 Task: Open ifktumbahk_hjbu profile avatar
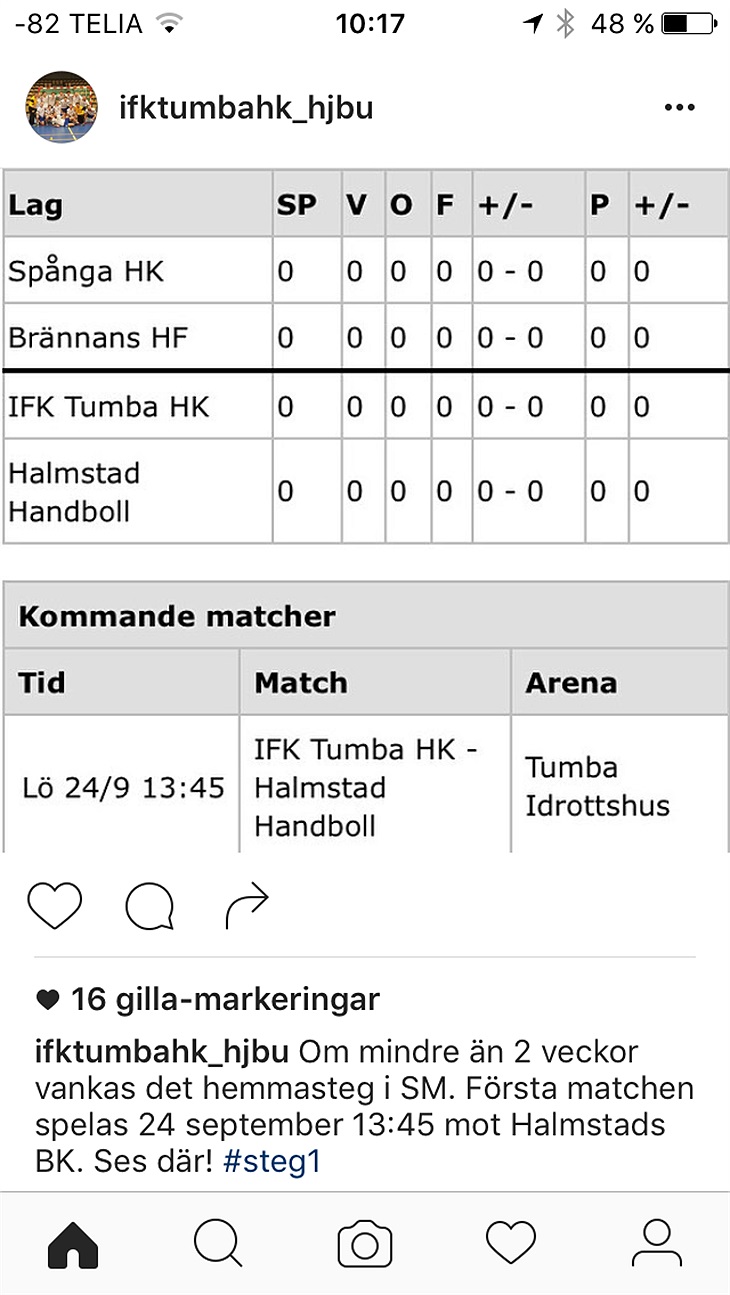(x=62, y=107)
